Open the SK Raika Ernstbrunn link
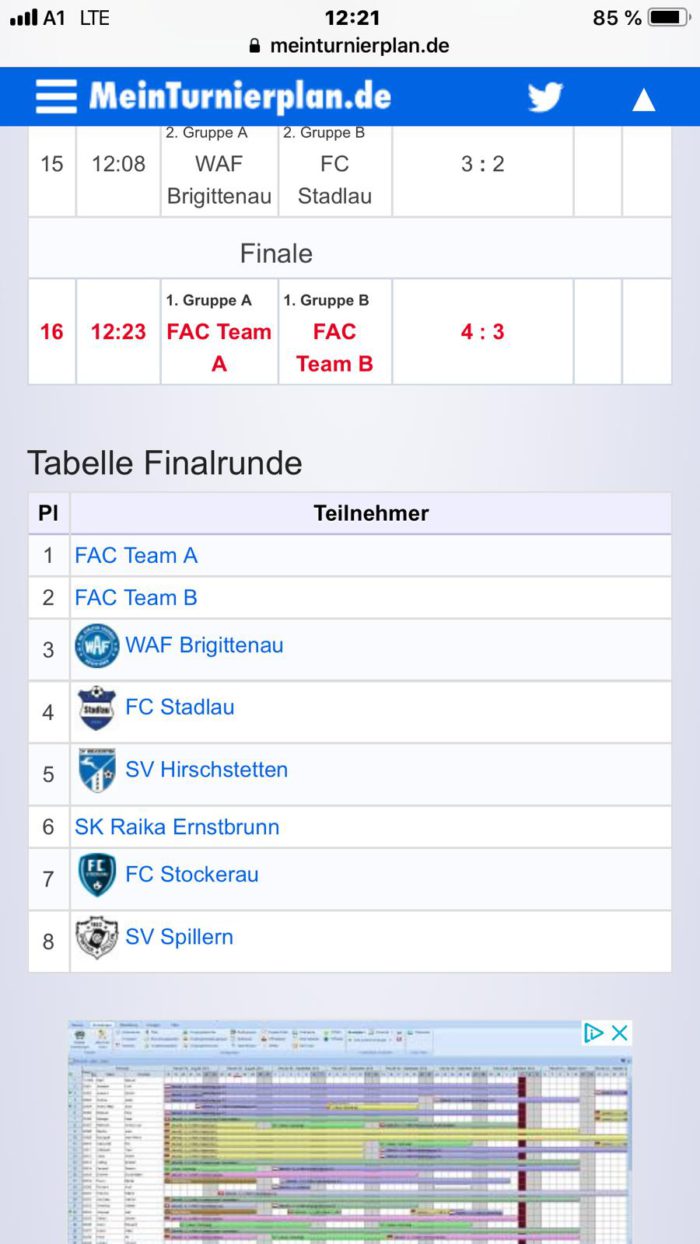 [x=177, y=827]
